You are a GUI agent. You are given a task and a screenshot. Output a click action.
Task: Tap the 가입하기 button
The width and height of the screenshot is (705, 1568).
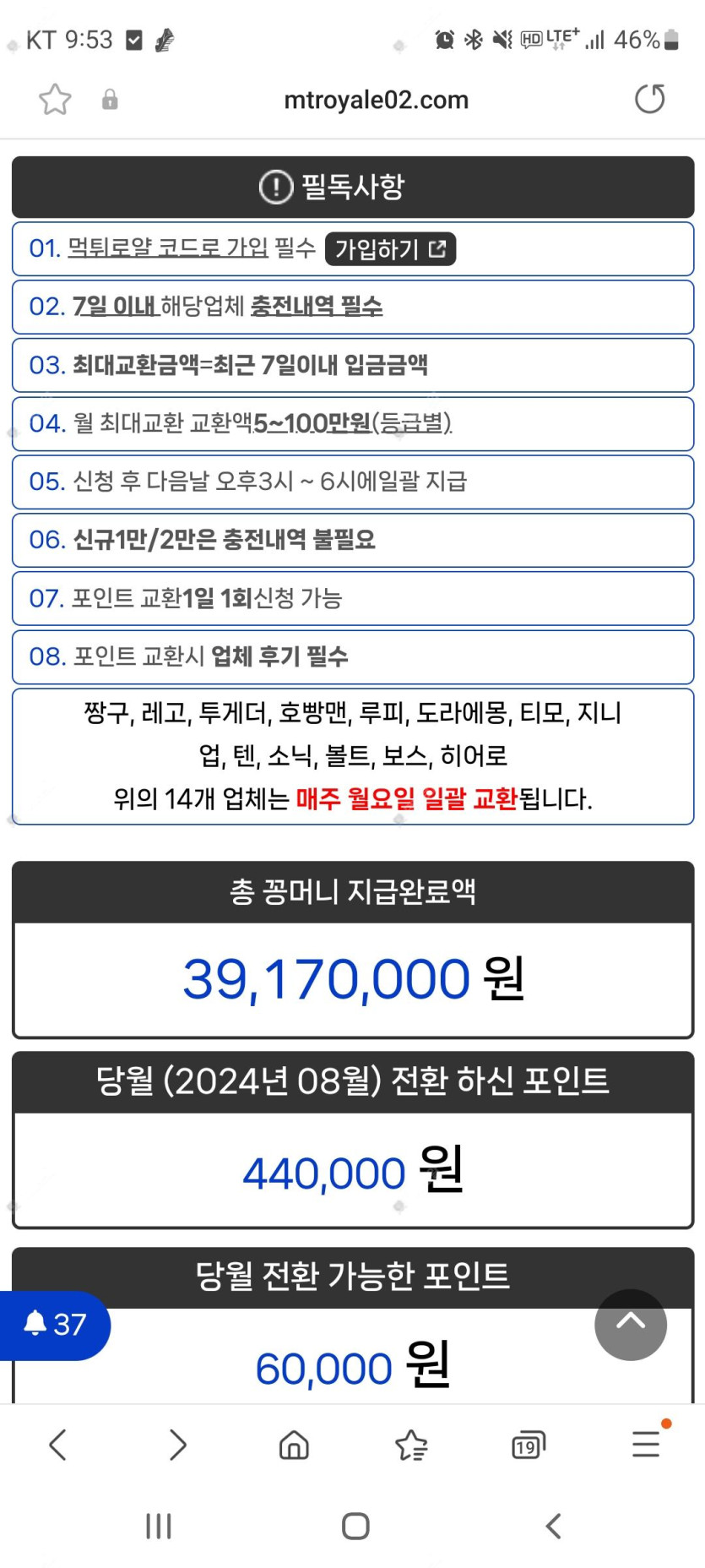pos(390,249)
